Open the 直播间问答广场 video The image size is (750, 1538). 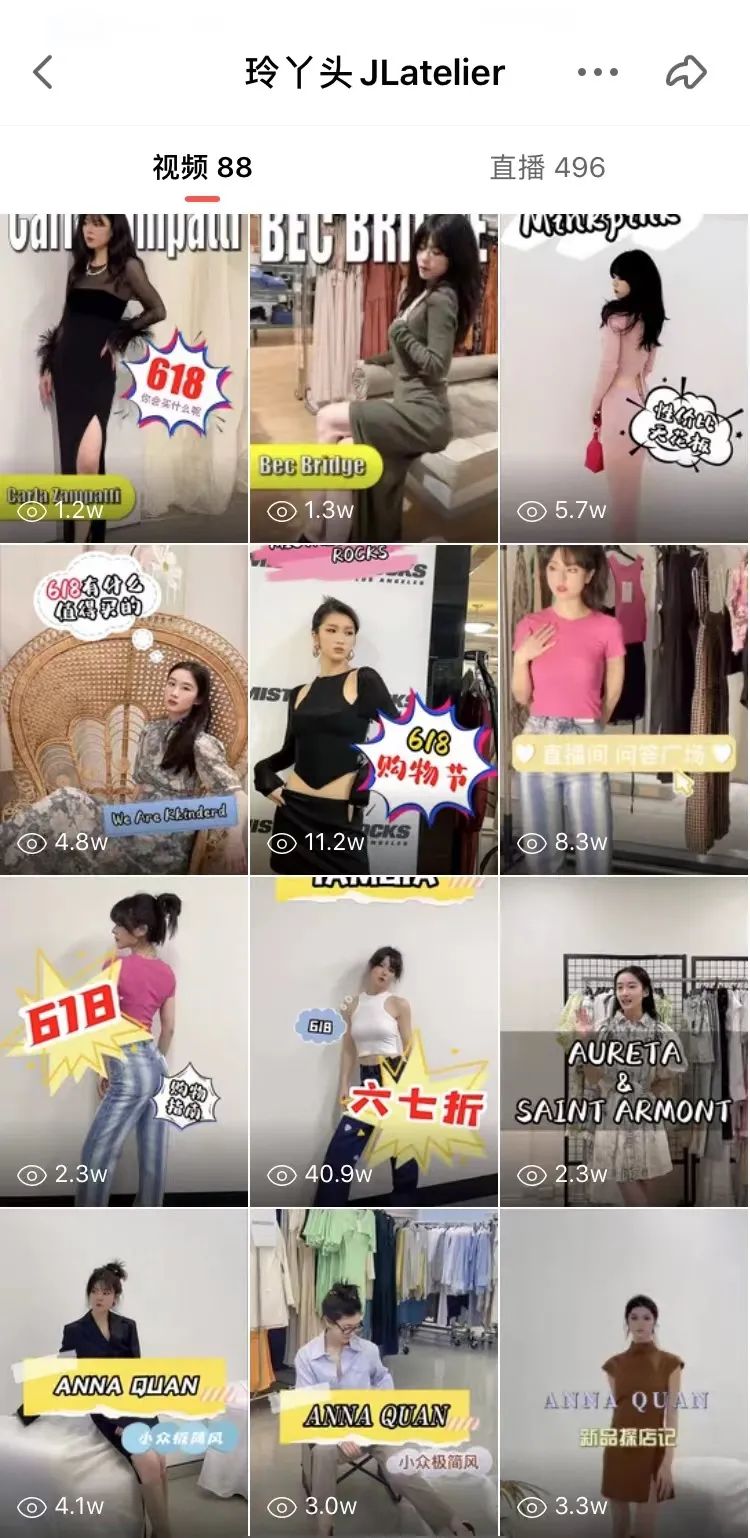tap(624, 710)
